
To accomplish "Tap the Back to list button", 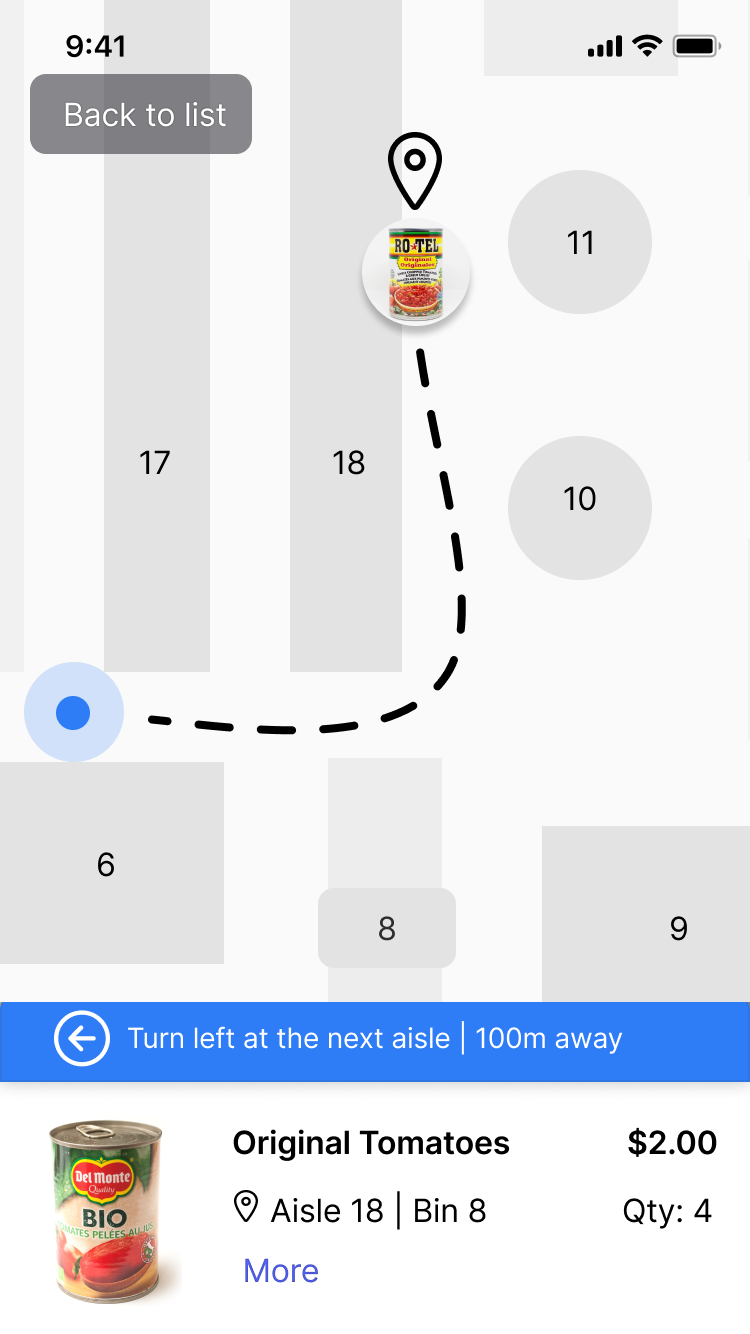I will pyautogui.click(x=141, y=114).
